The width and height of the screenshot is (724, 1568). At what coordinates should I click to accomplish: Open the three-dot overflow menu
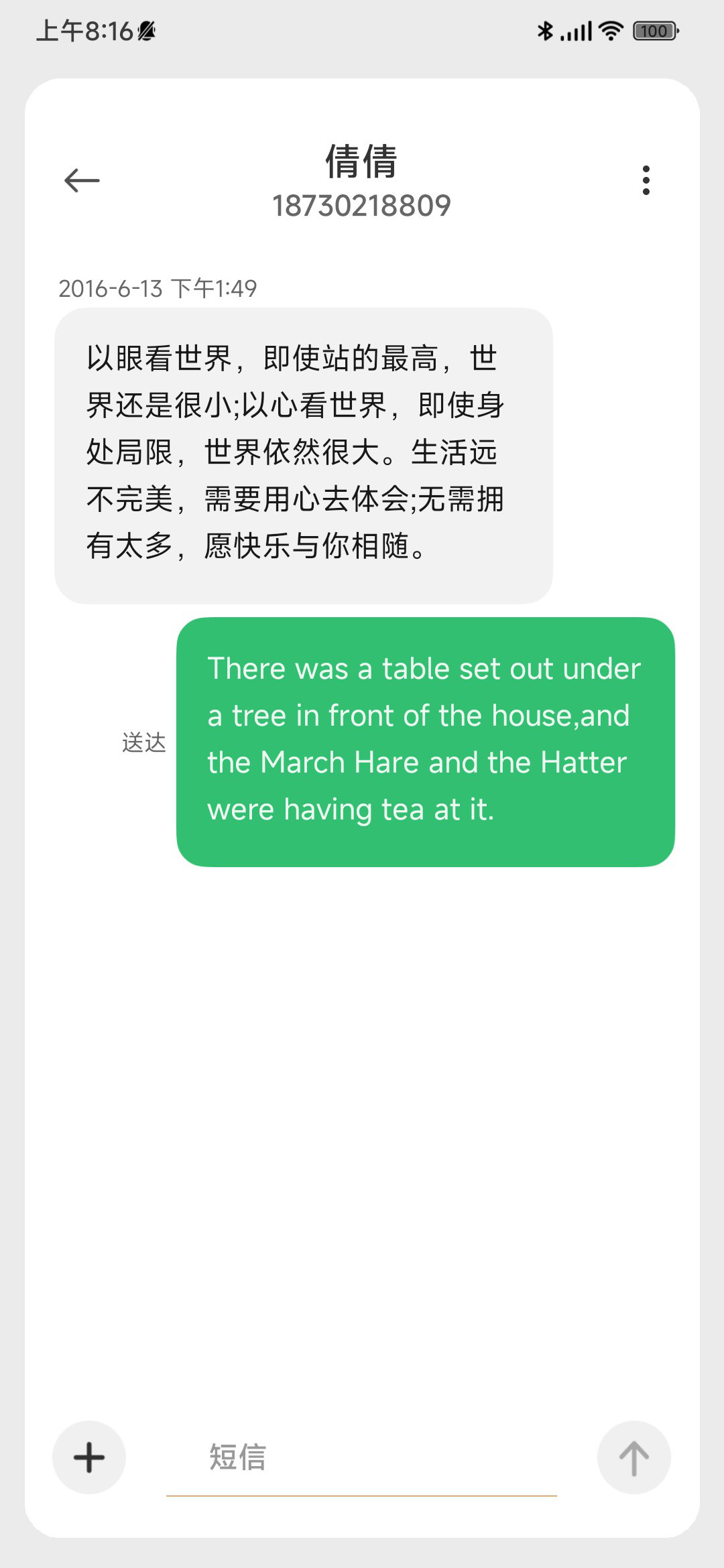[646, 180]
